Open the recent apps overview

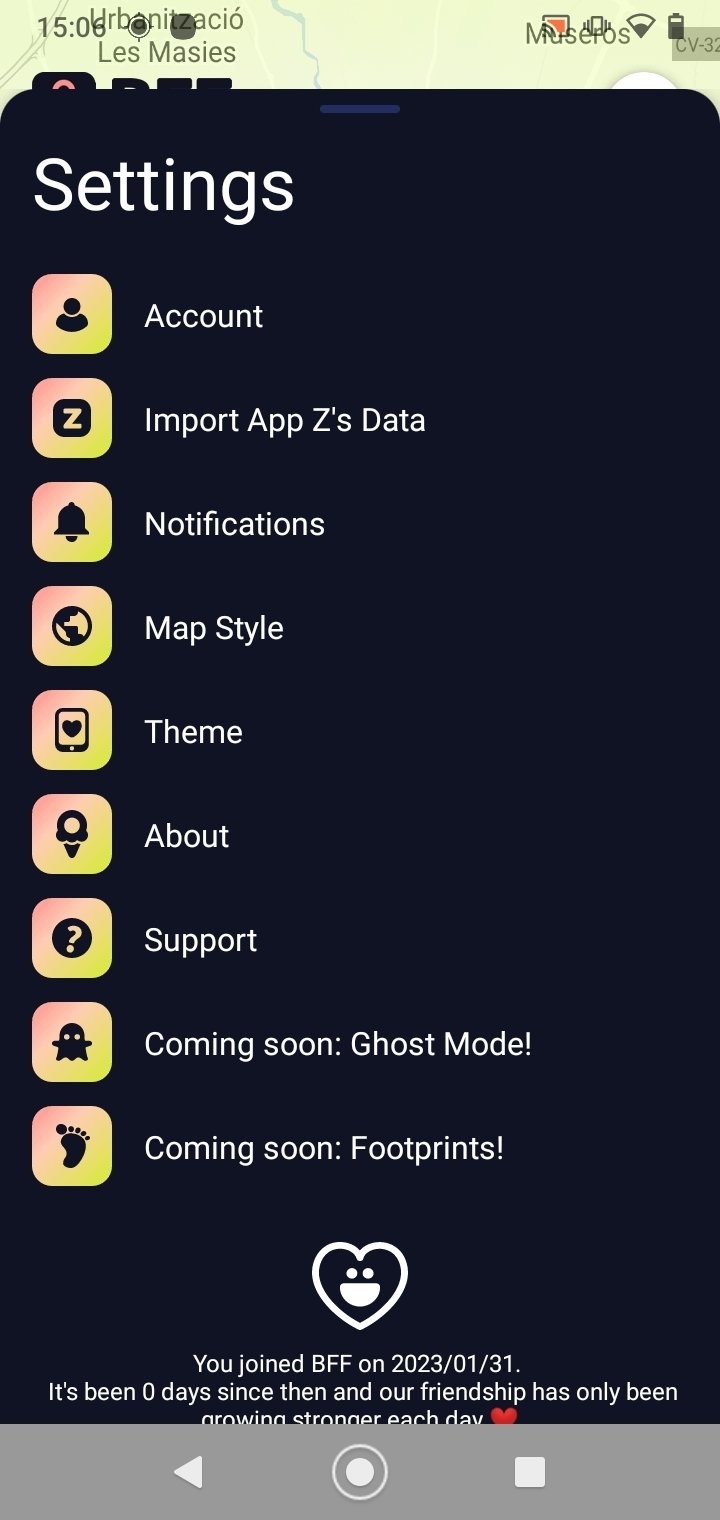(x=529, y=1471)
